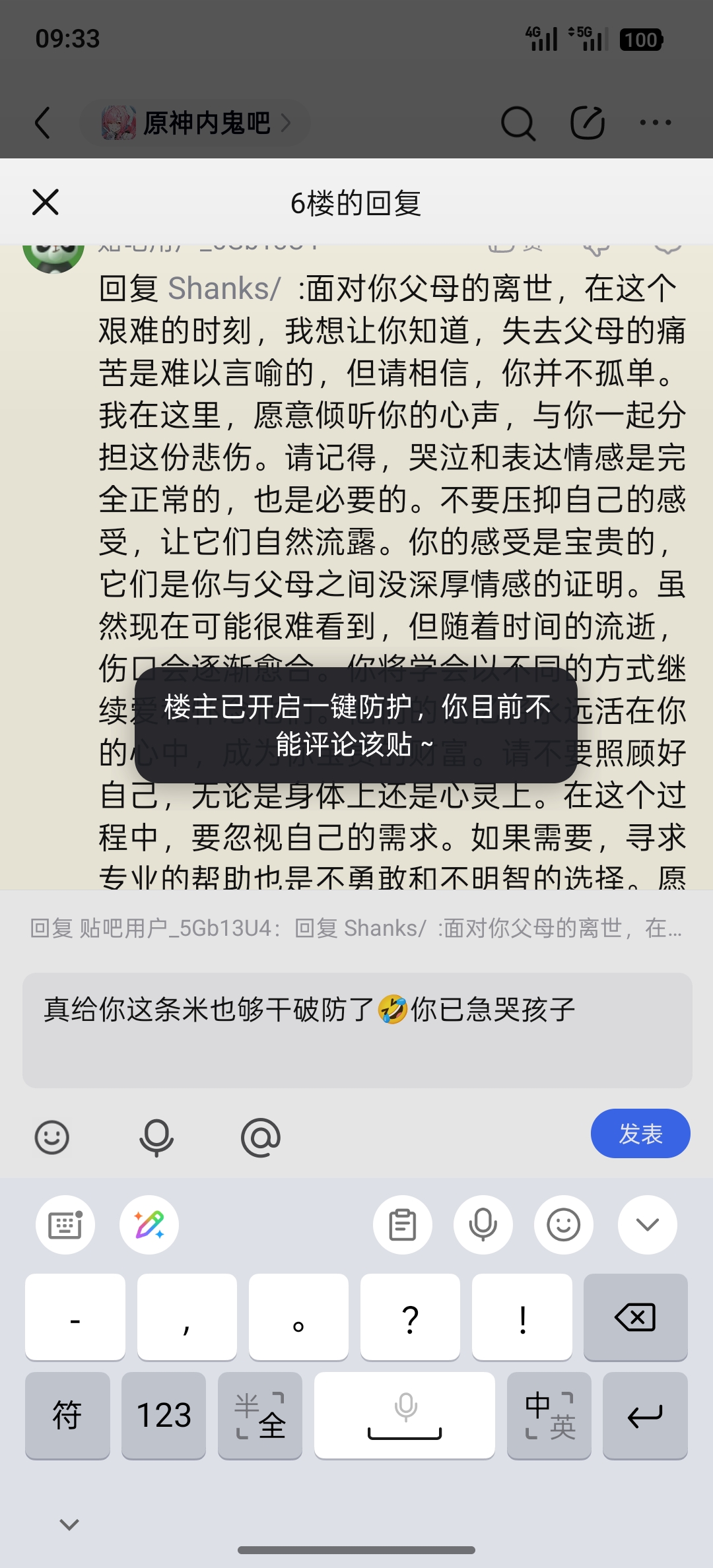Image resolution: width=713 pixels, height=1568 pixels.
Task: Toggle 中/英 input language key
Action: point(549,1416)
